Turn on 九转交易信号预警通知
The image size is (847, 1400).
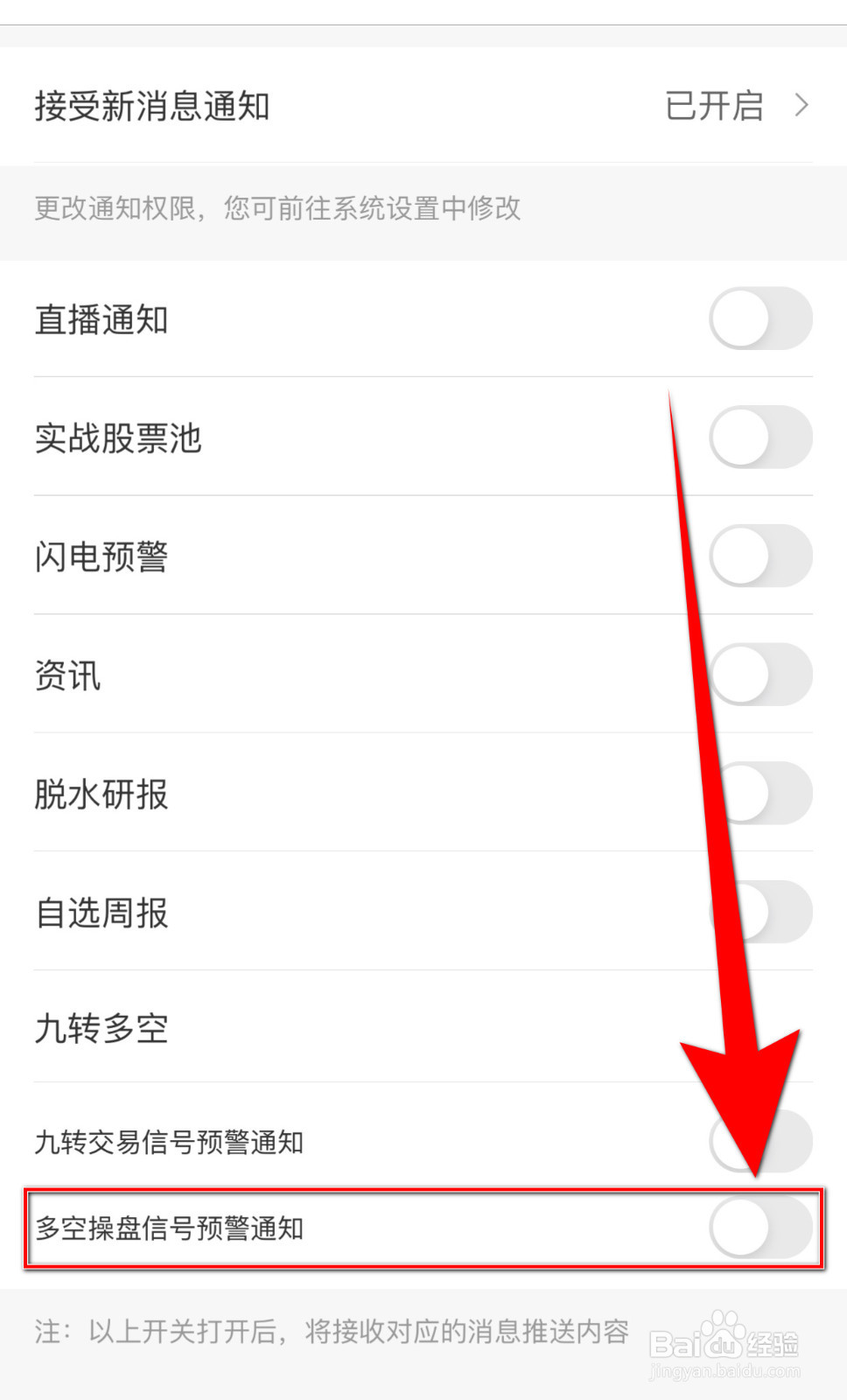click(759, 1142)
